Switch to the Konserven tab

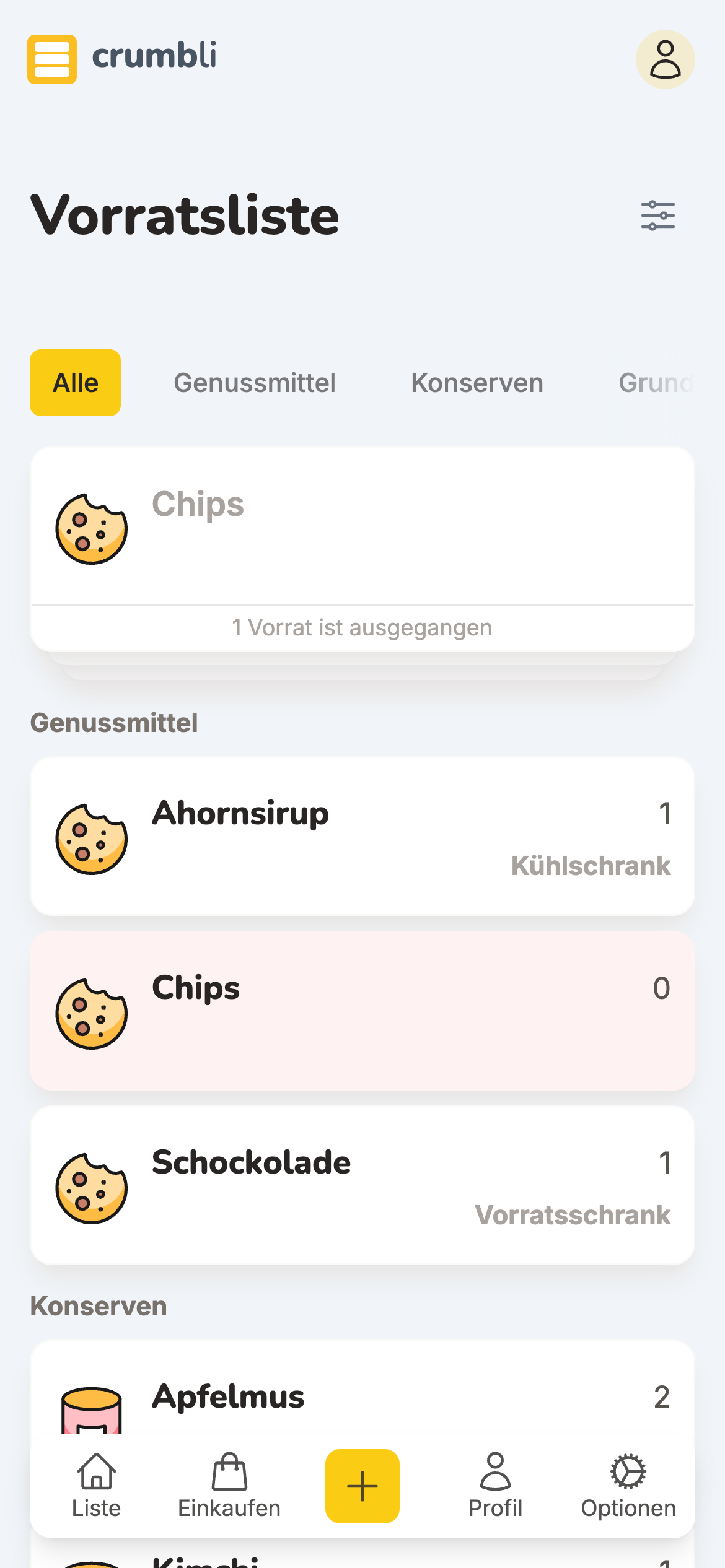476,382
